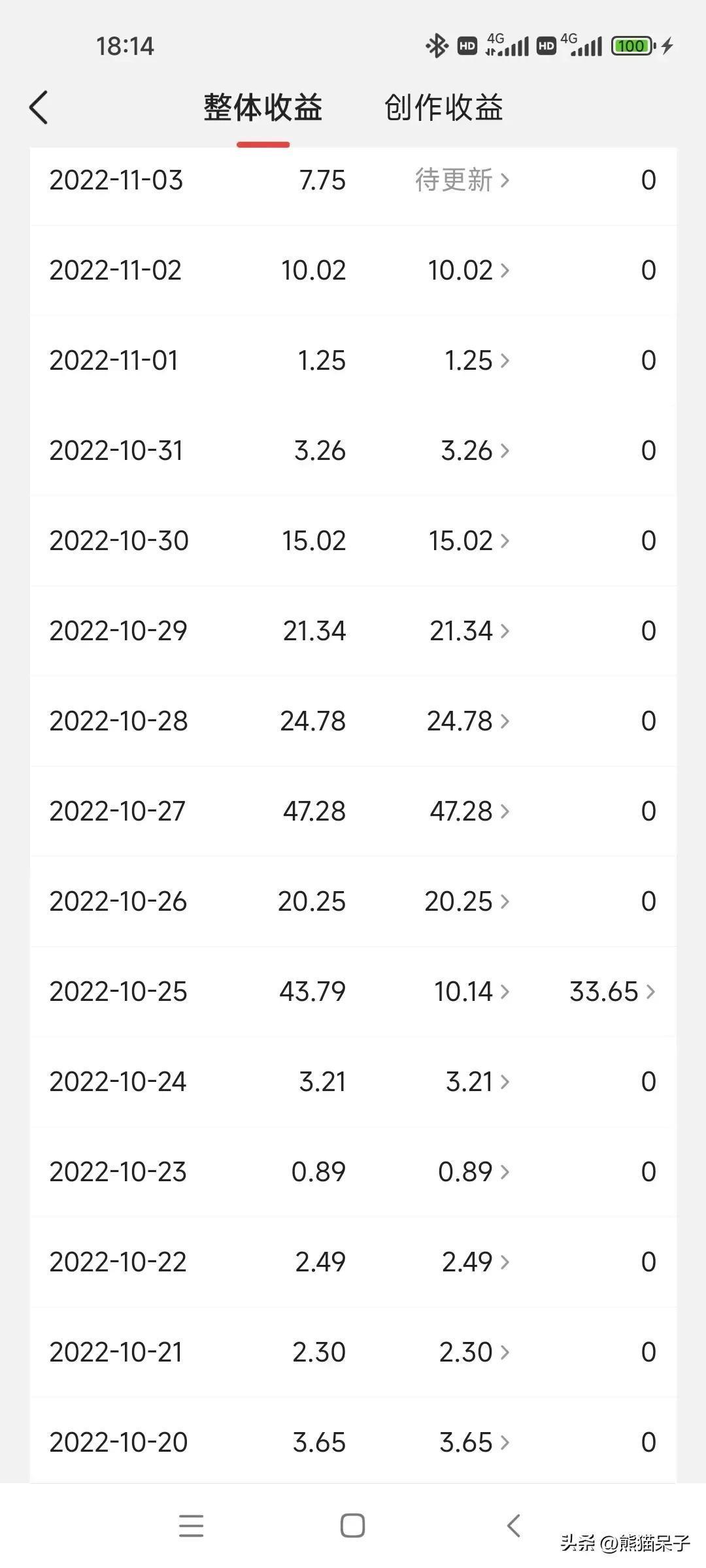View 0.89 earnings detail for 2022-10-23
The width and height of the screenshot is (706, 1568).
(x=473, y=1172)
